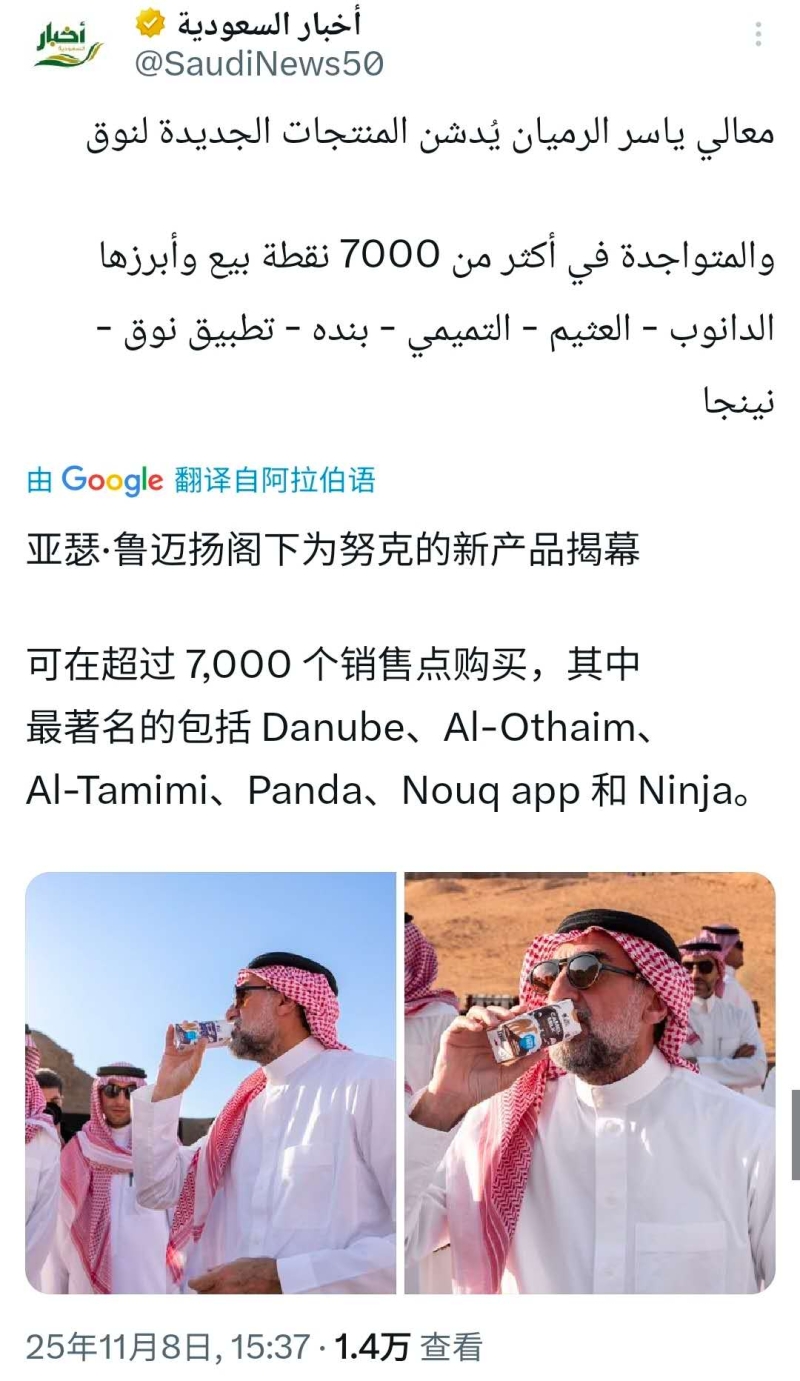The width and height of the screenshot is (800, 1381).
Task: Open the tweet's overflow menu
Action: (759, 34)
